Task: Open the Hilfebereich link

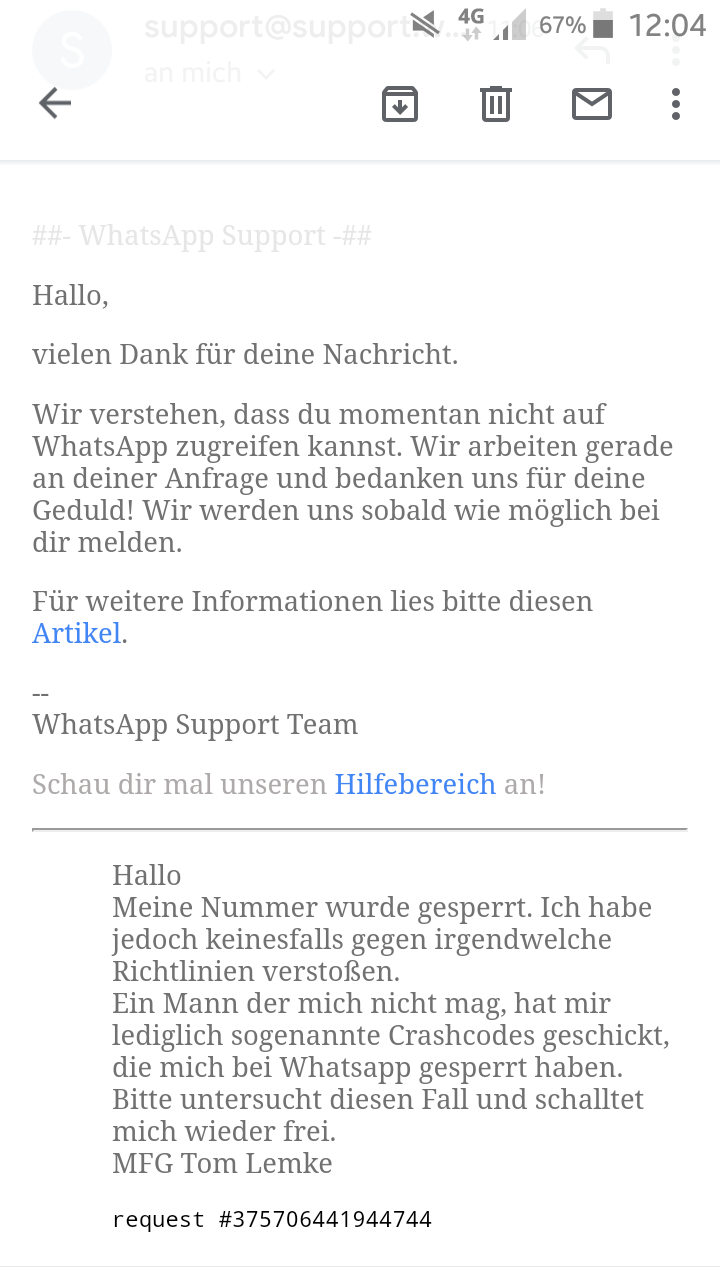Action: (415, 784)
